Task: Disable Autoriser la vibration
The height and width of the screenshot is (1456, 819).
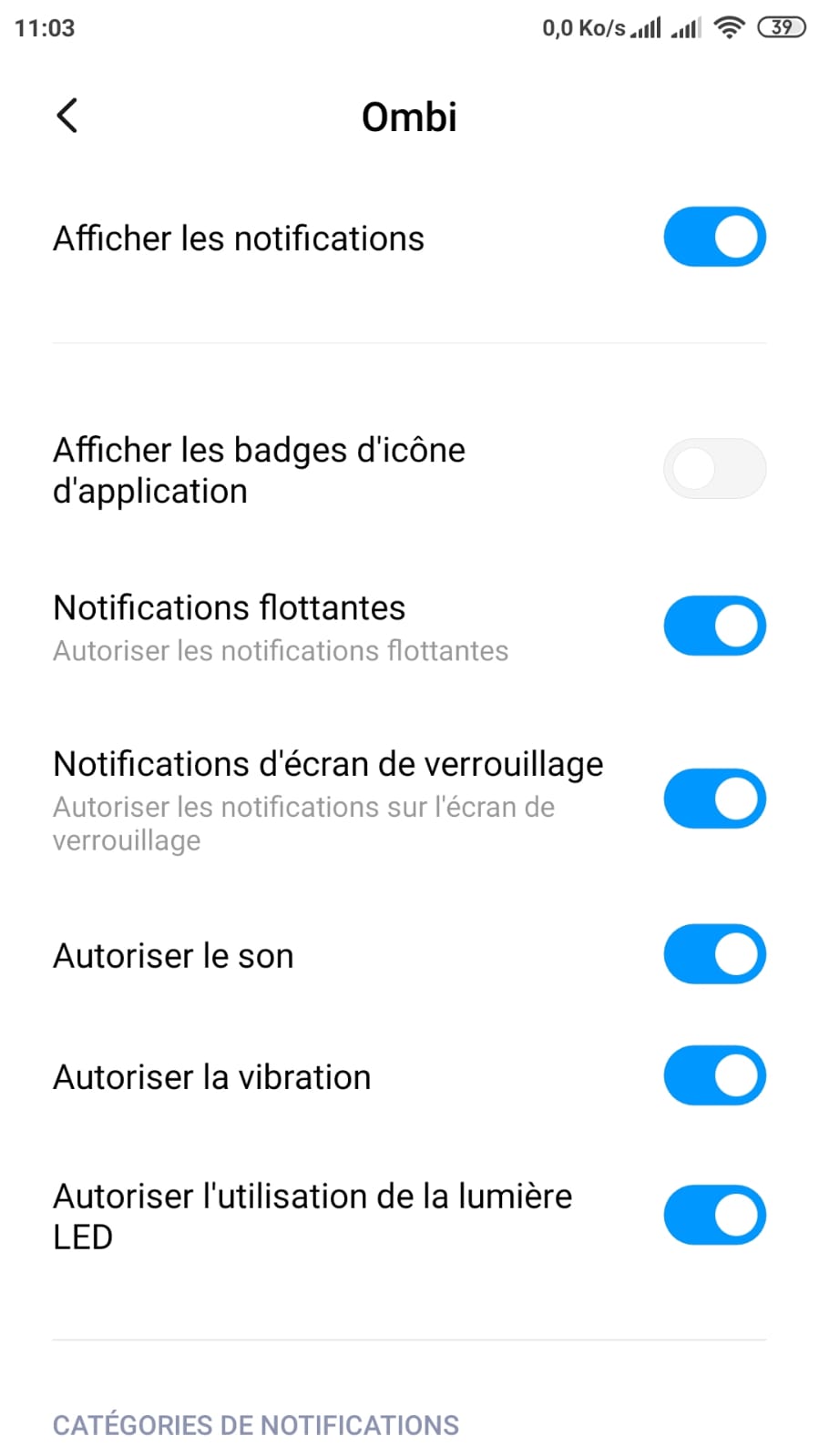Action: [714, 1075]
